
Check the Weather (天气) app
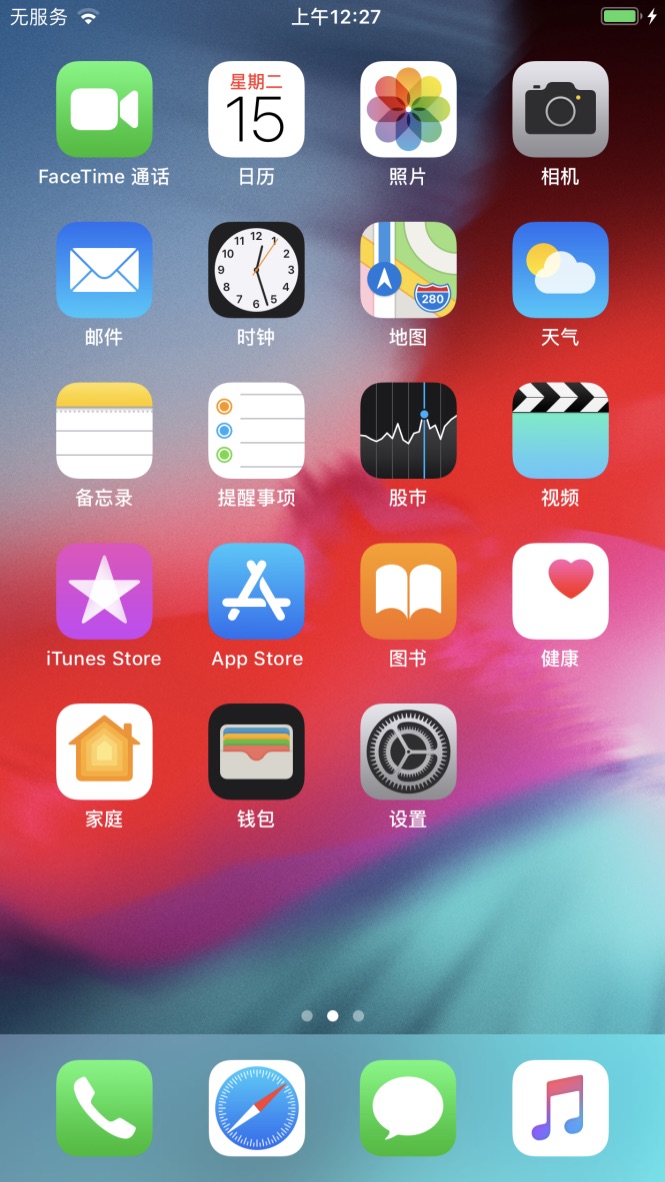560,270
